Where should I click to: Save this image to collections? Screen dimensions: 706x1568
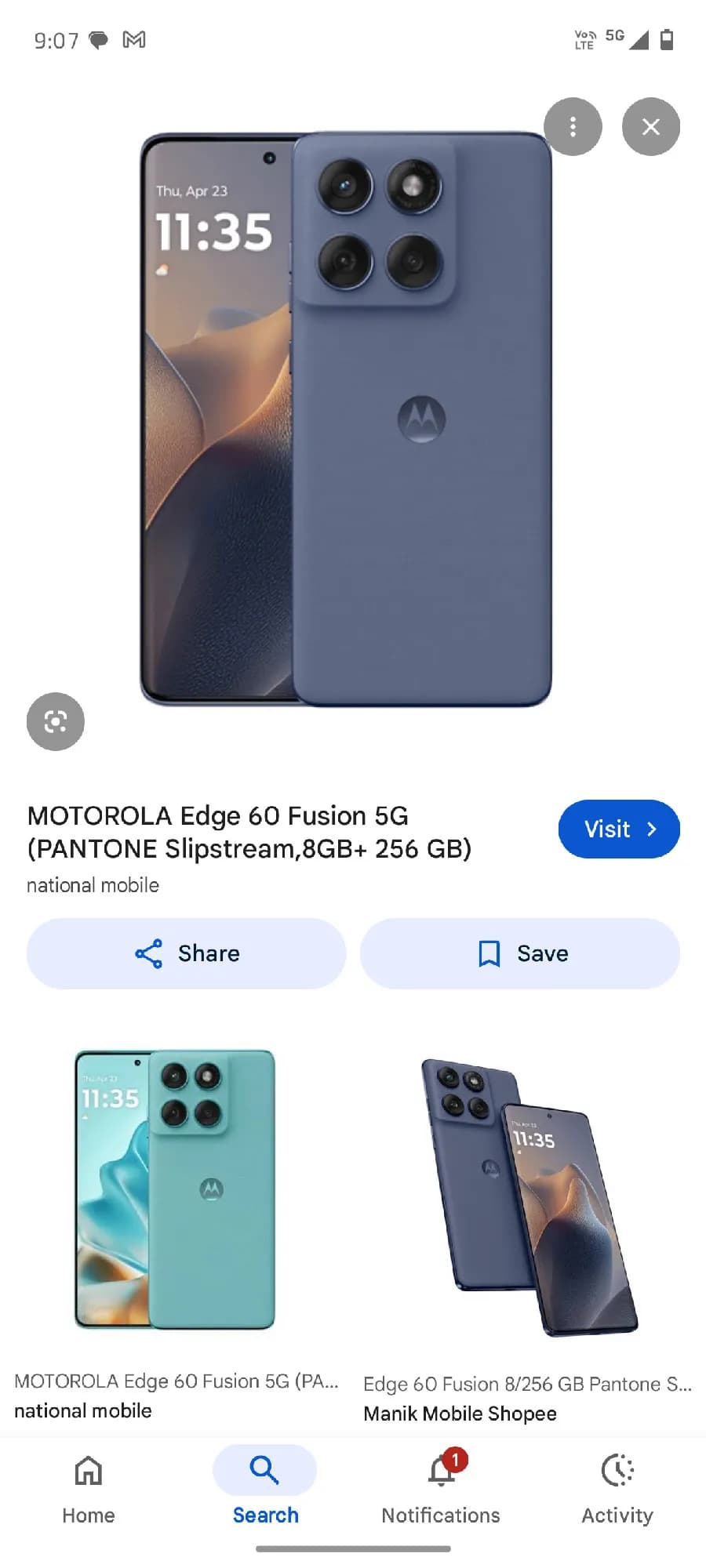pos(519,953)
